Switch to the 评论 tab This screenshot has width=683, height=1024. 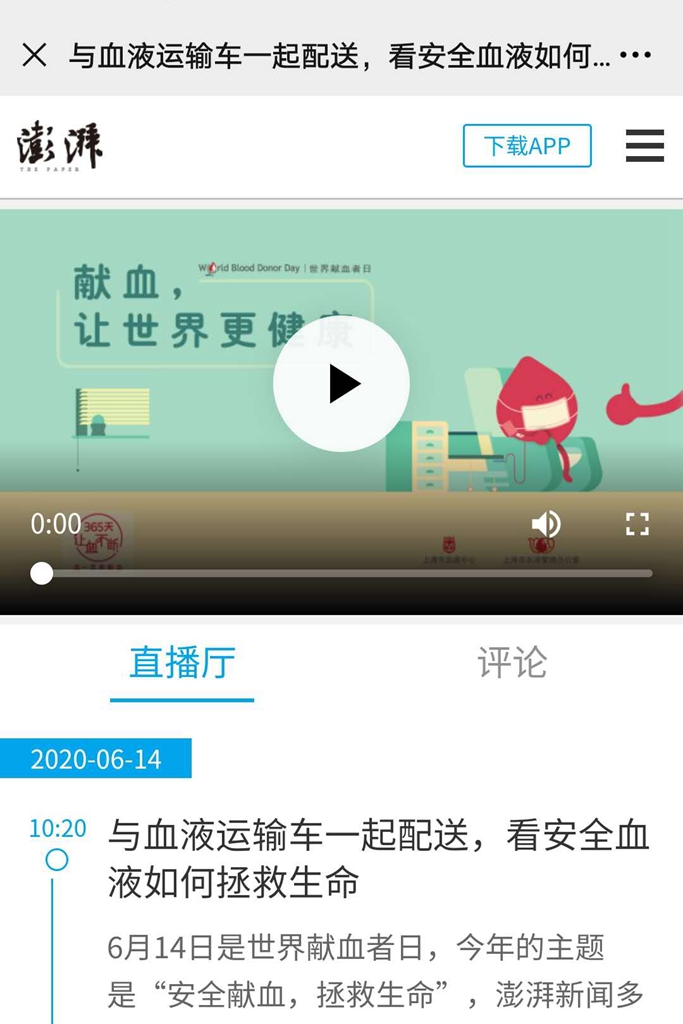coord(512,663)
